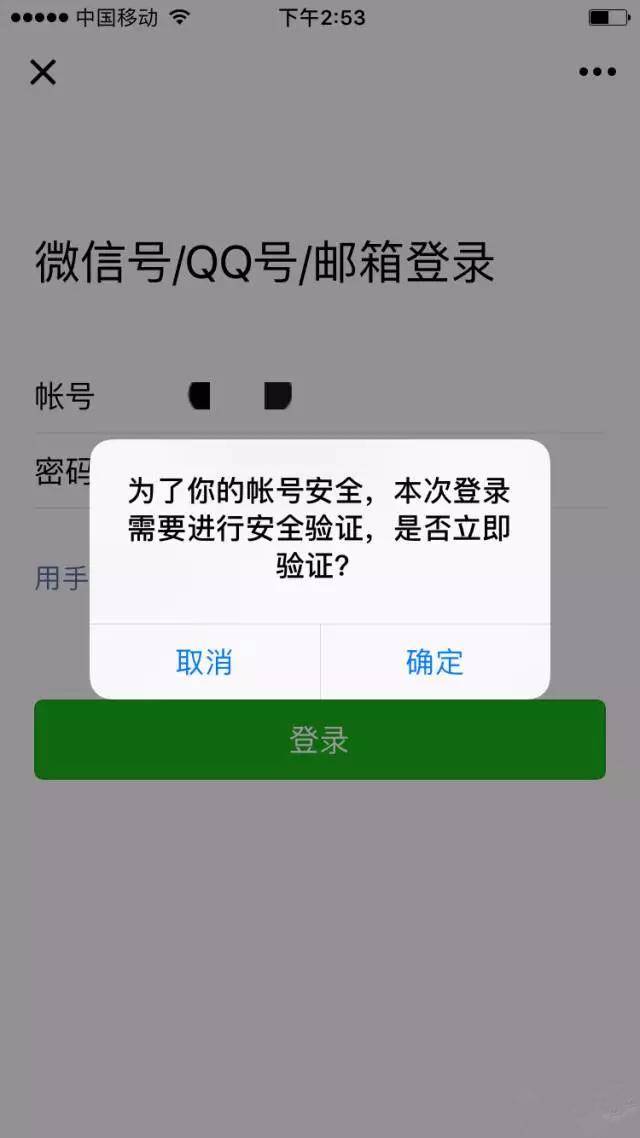Screen dimensions: 640x1138
Task: Confirm verification with the 确定 button
Action: point(435,662)
